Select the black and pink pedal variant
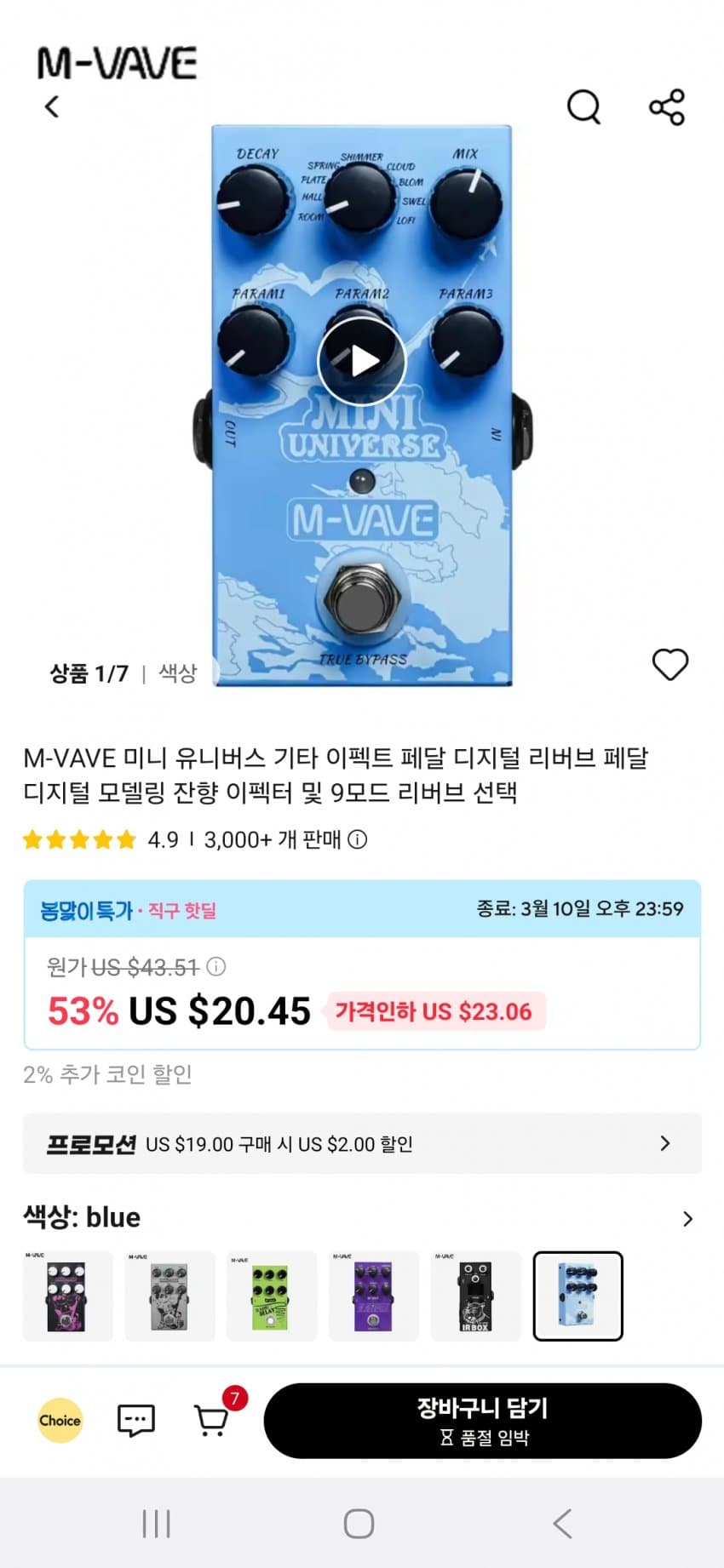724x1568 pixels. click(x=67, y=1296)
